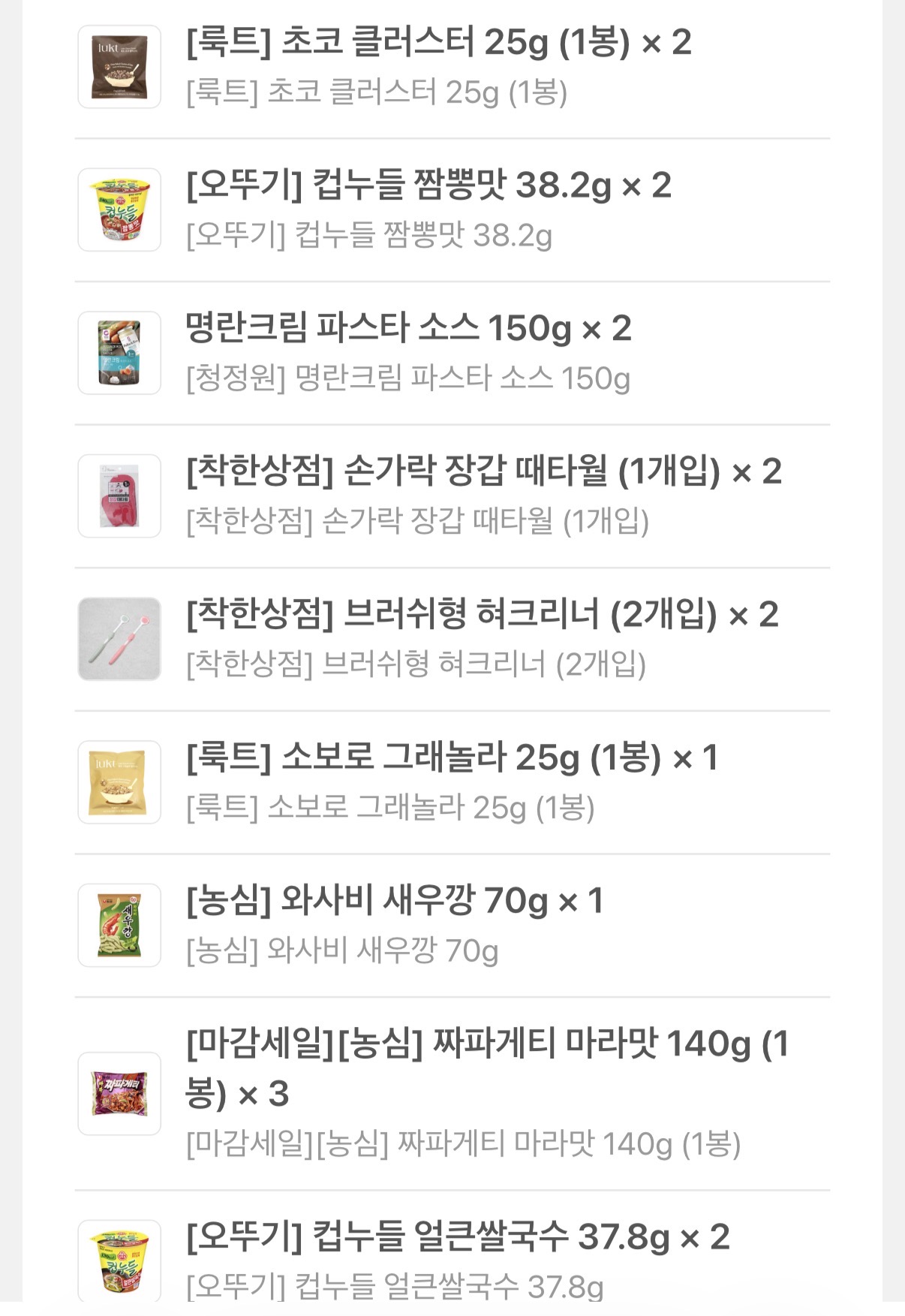
Task: View the 컵누들 짬뽕맛 38.2g product
Action: pos(428,186)
